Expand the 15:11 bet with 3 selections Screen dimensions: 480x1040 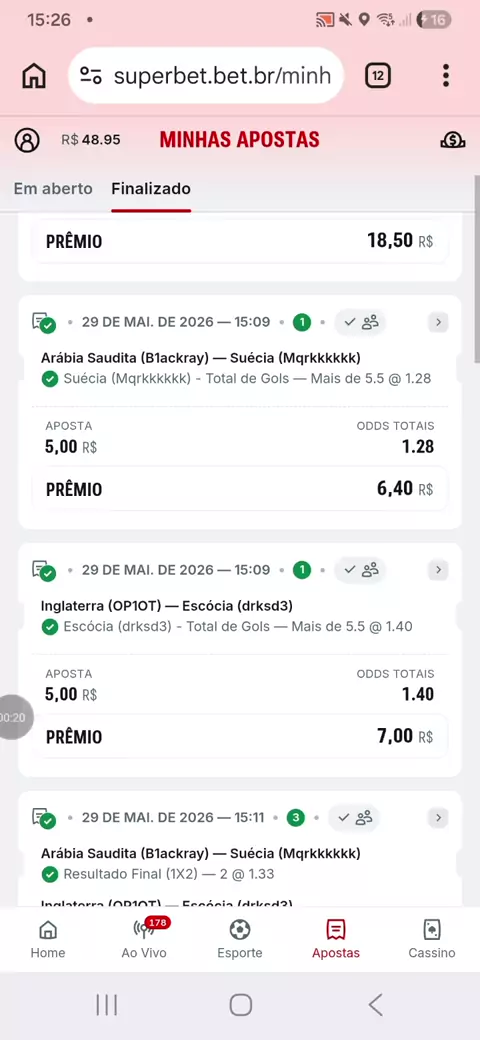coord(438,818)
